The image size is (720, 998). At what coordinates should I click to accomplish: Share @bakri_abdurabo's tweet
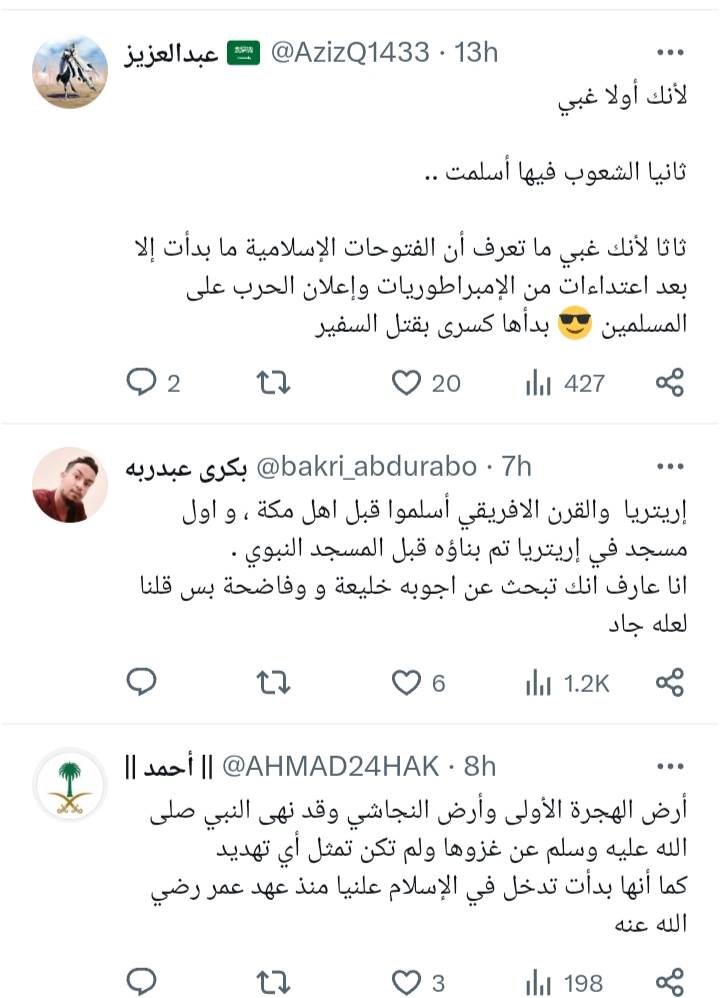[x=670, y=682]
